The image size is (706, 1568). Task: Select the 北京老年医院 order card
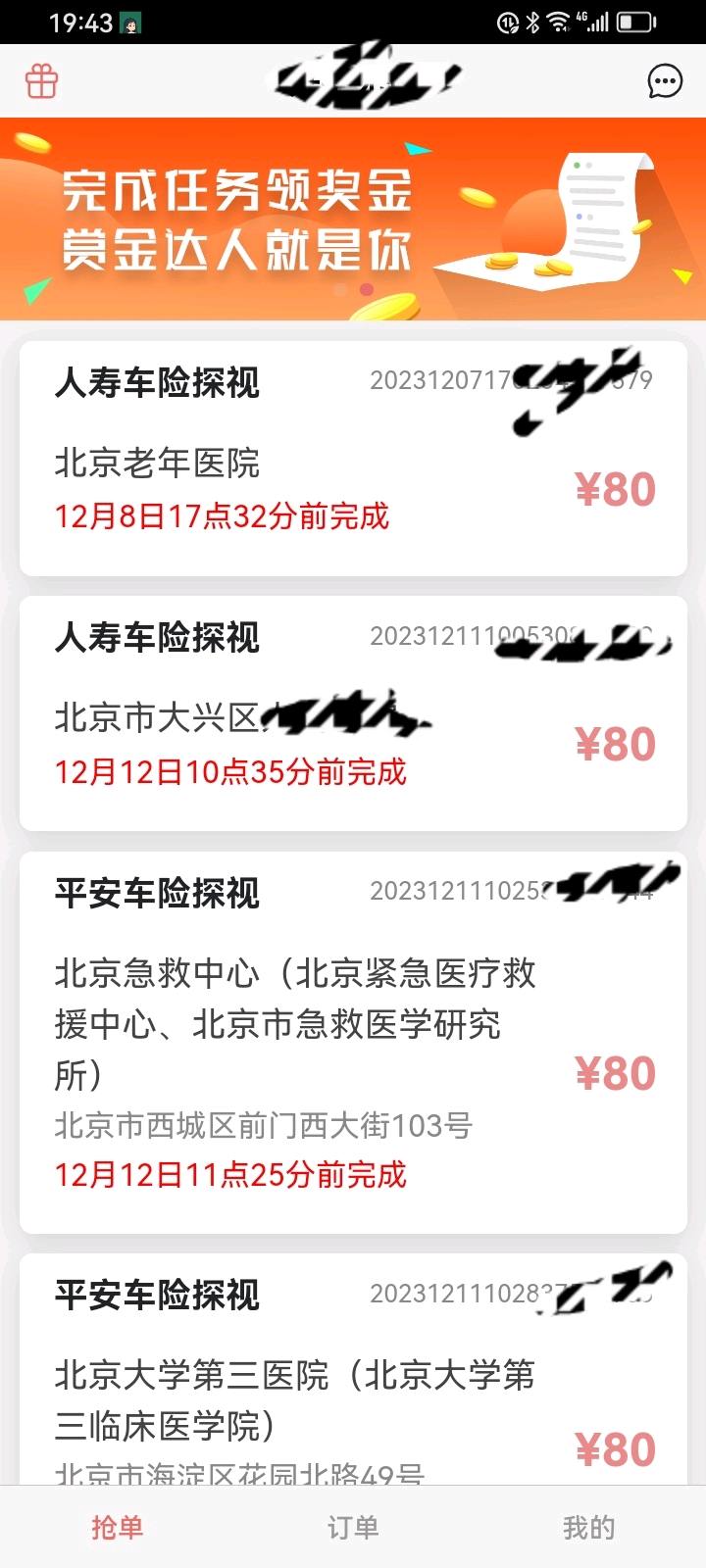click(353, 456)
